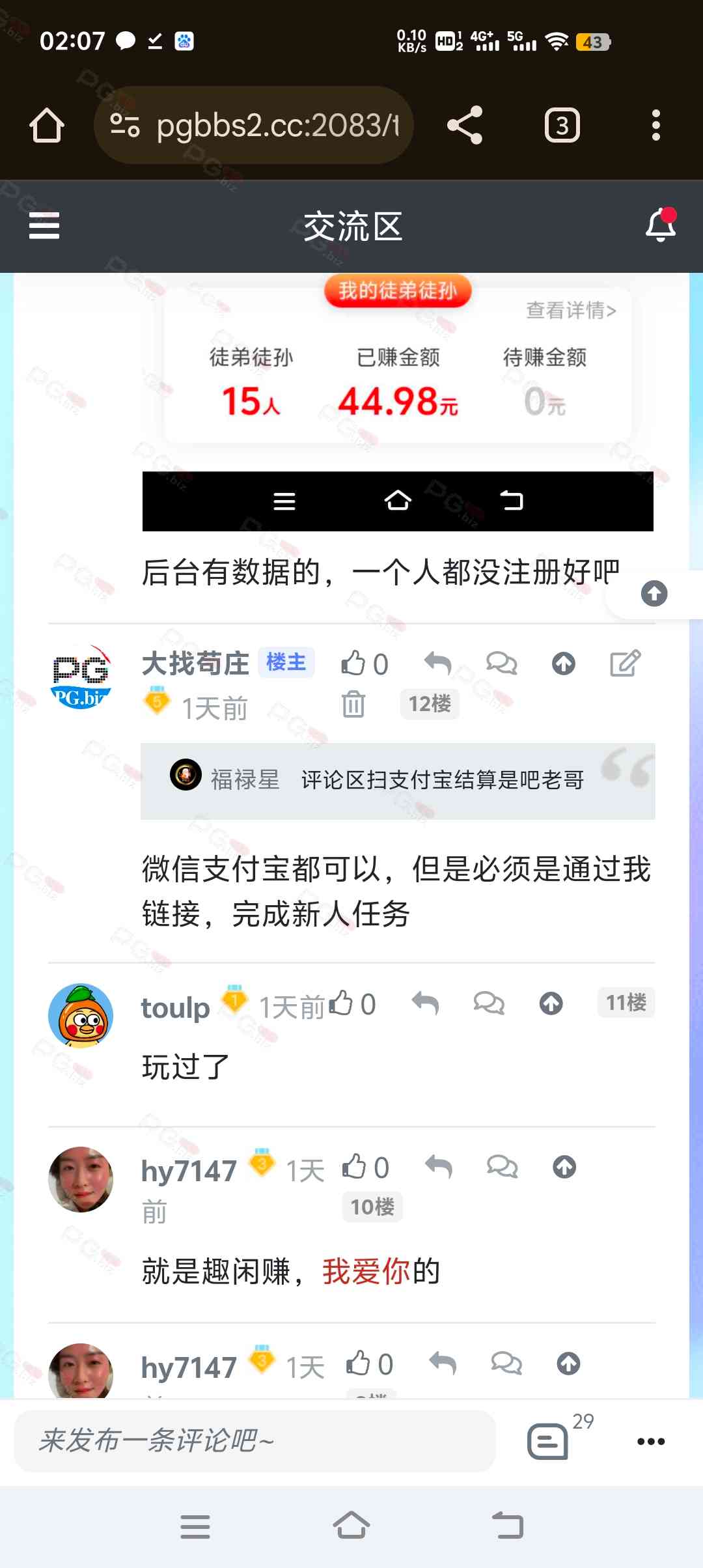This screenshot has height=1568, width=703.
Task: Edit 大找苟庄's 12楼 comment
Action: 625,664
